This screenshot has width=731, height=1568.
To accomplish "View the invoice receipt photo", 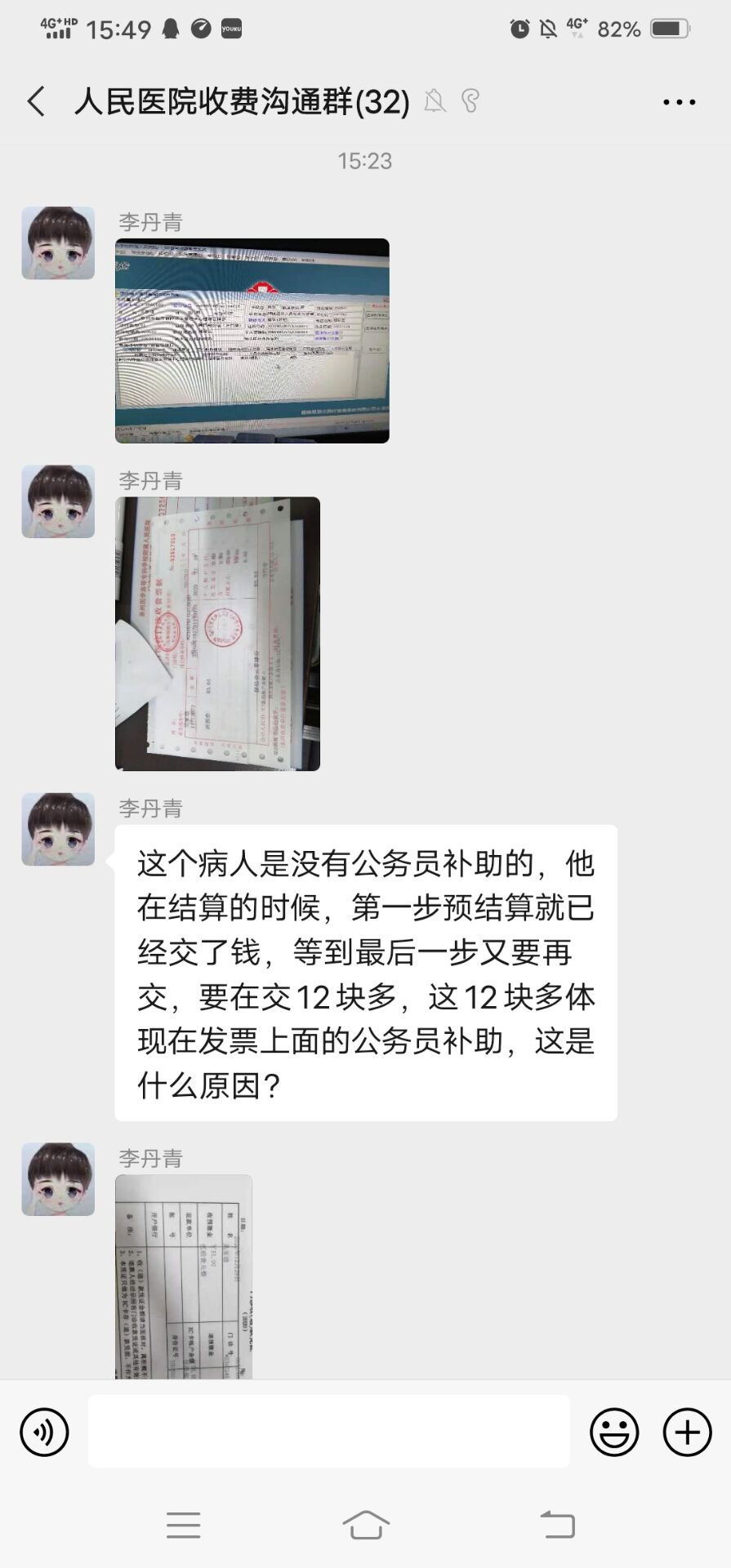I will point(217,634).
